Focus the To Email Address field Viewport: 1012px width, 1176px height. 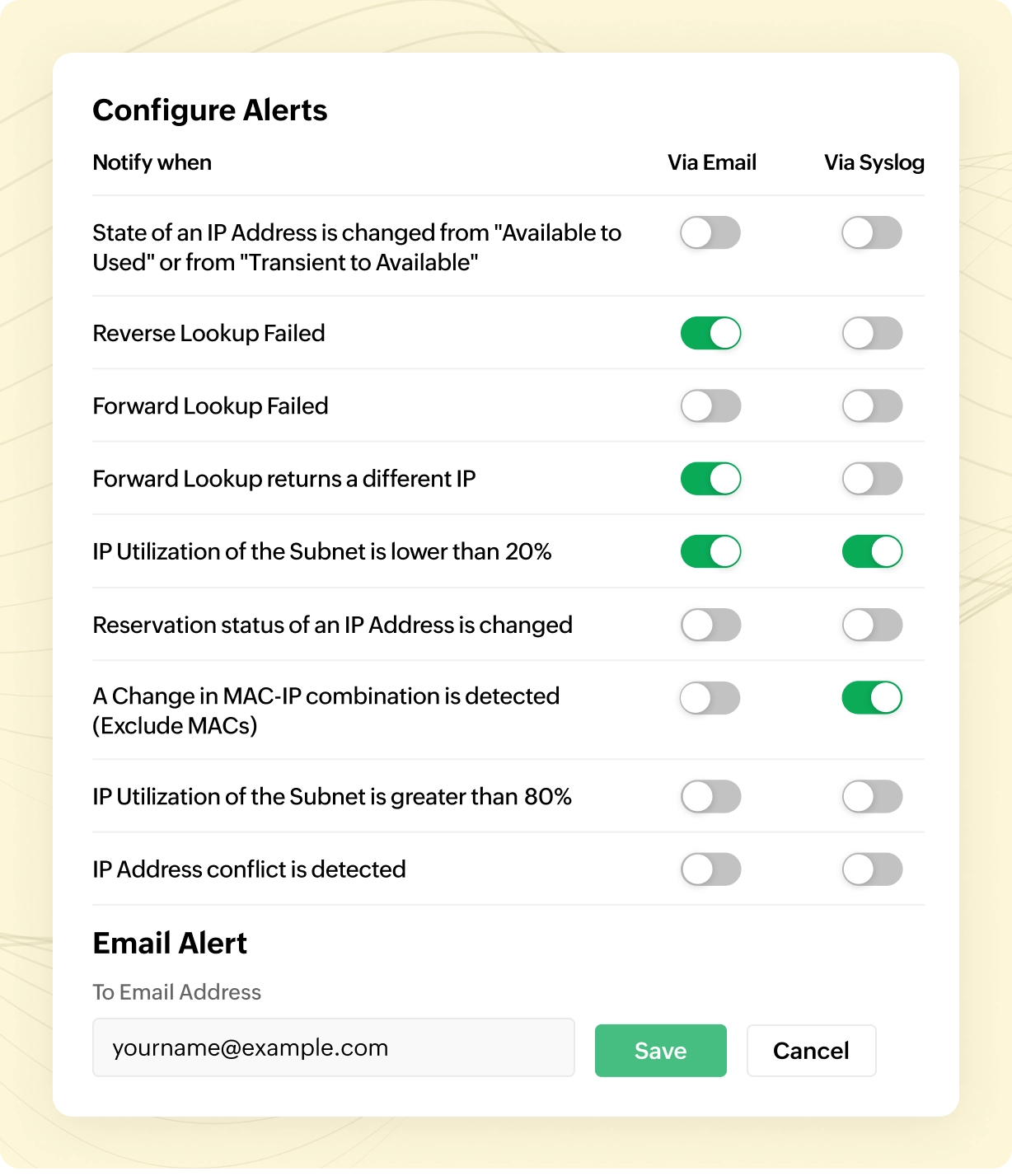pyautogui.click(x=333, y=1047)
